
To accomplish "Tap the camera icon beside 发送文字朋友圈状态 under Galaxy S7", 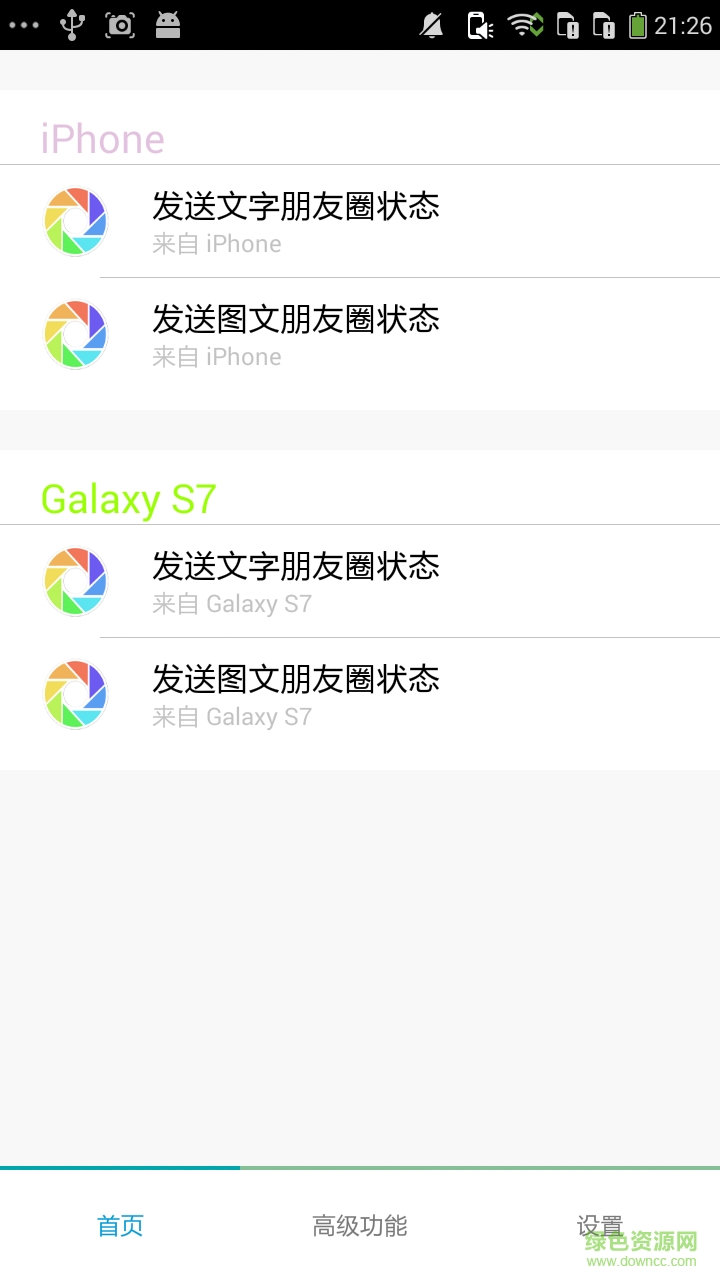I will [x=75, y=581].
